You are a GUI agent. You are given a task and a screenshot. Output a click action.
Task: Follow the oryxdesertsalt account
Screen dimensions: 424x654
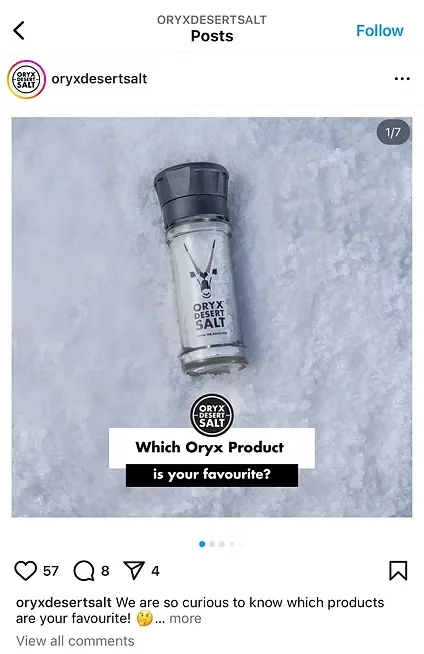point(379,30)
